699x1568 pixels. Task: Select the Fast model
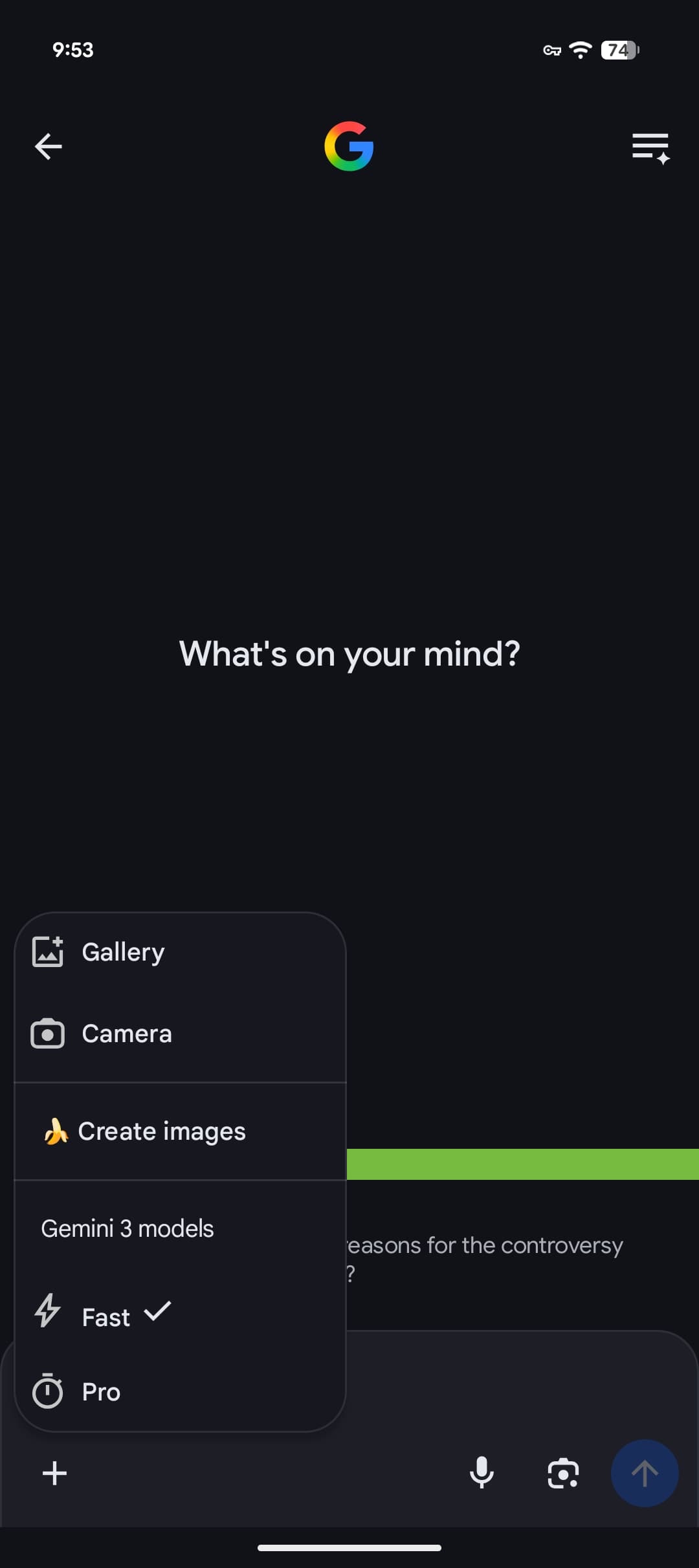pyautogui.click(x=106, y=1316)
